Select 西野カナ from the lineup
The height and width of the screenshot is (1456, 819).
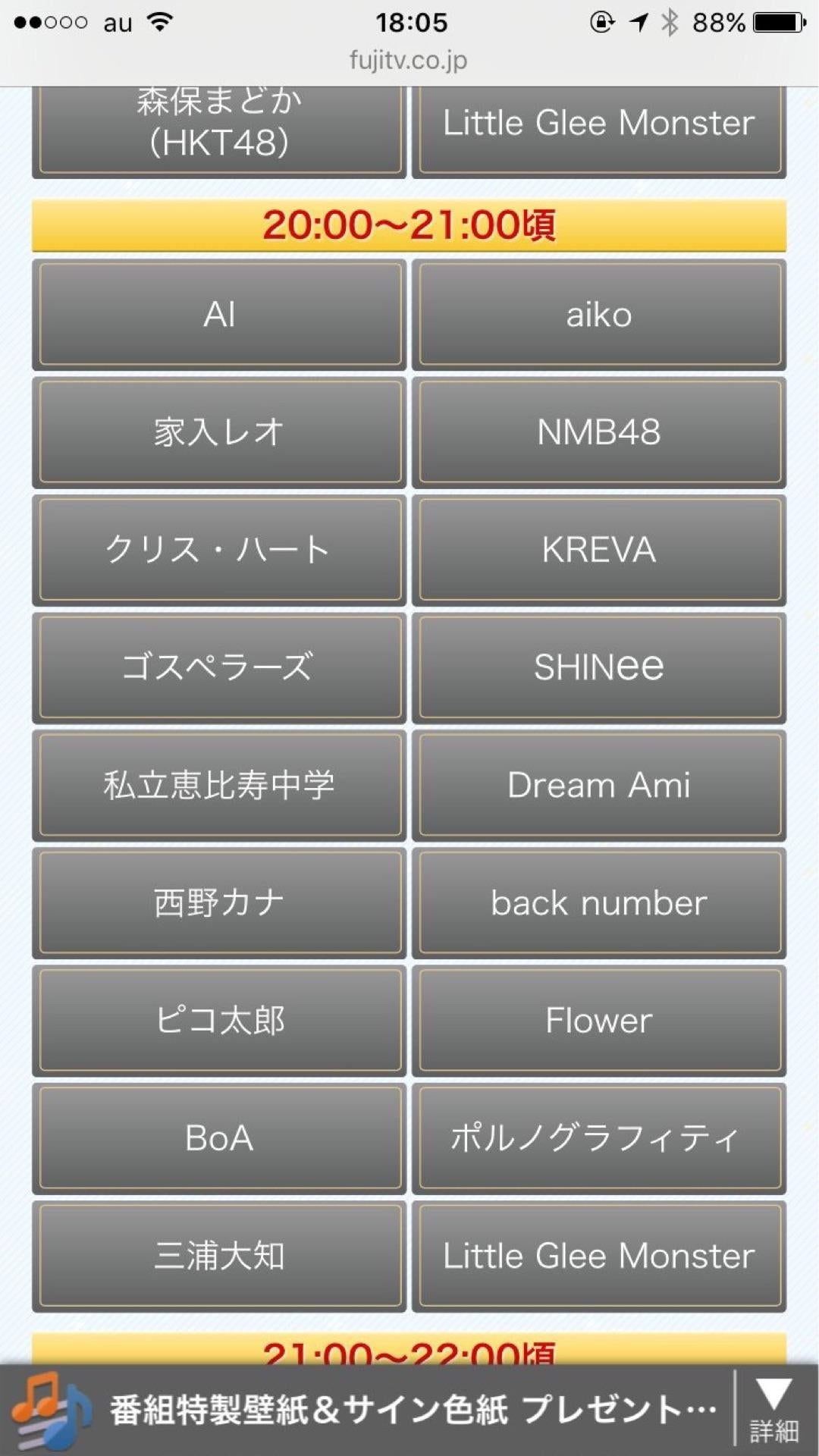[219, 902]
